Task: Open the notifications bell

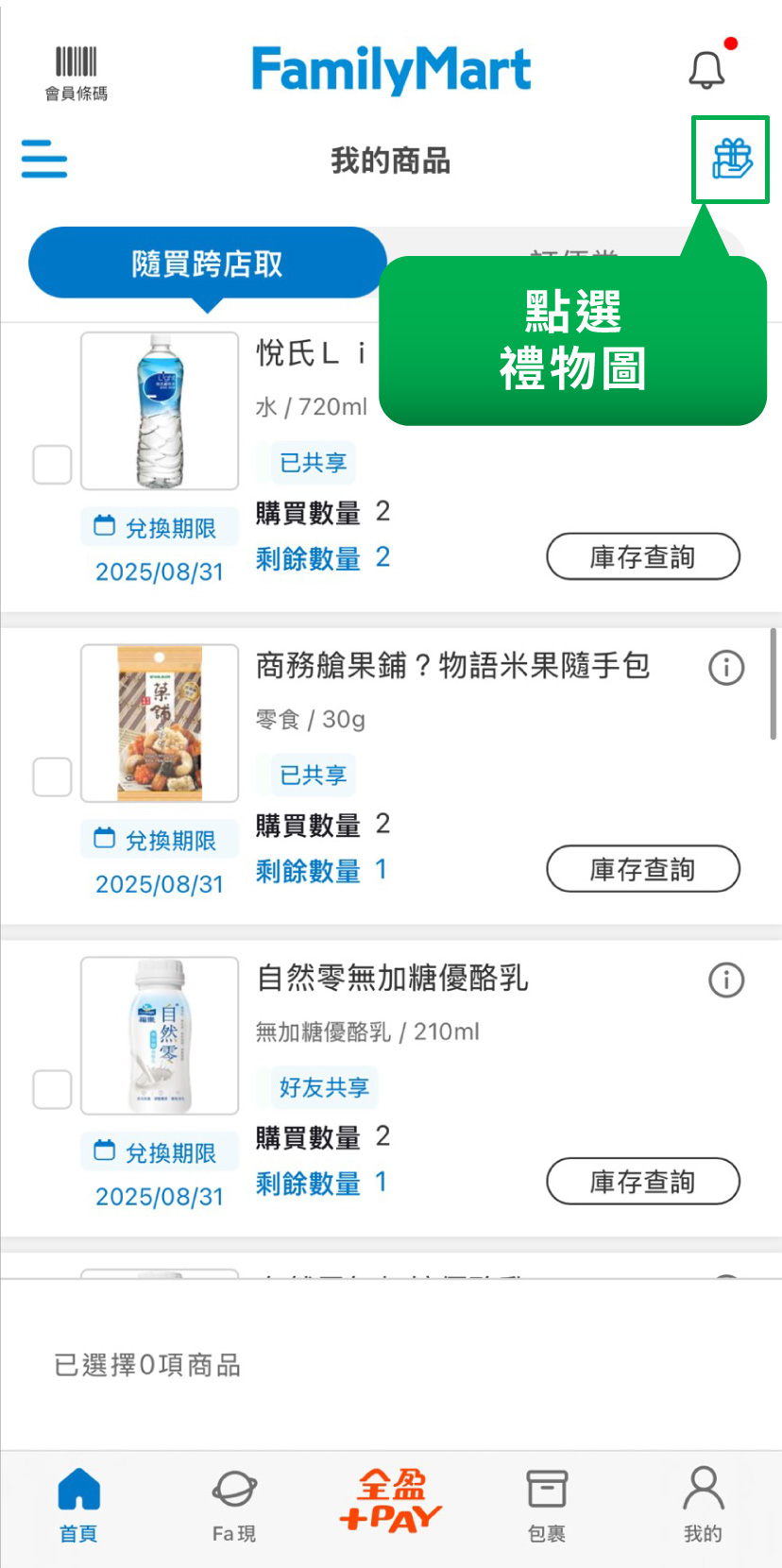Action: 706,70
